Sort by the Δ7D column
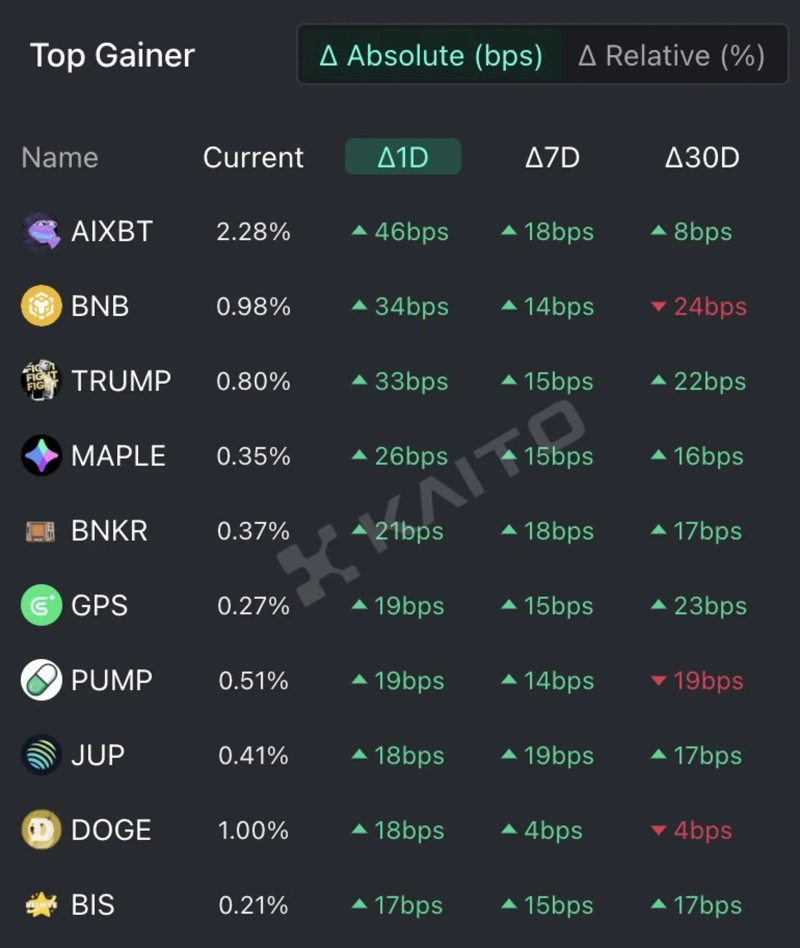Screen dimensions: 800x948 (x=552, y=157)
